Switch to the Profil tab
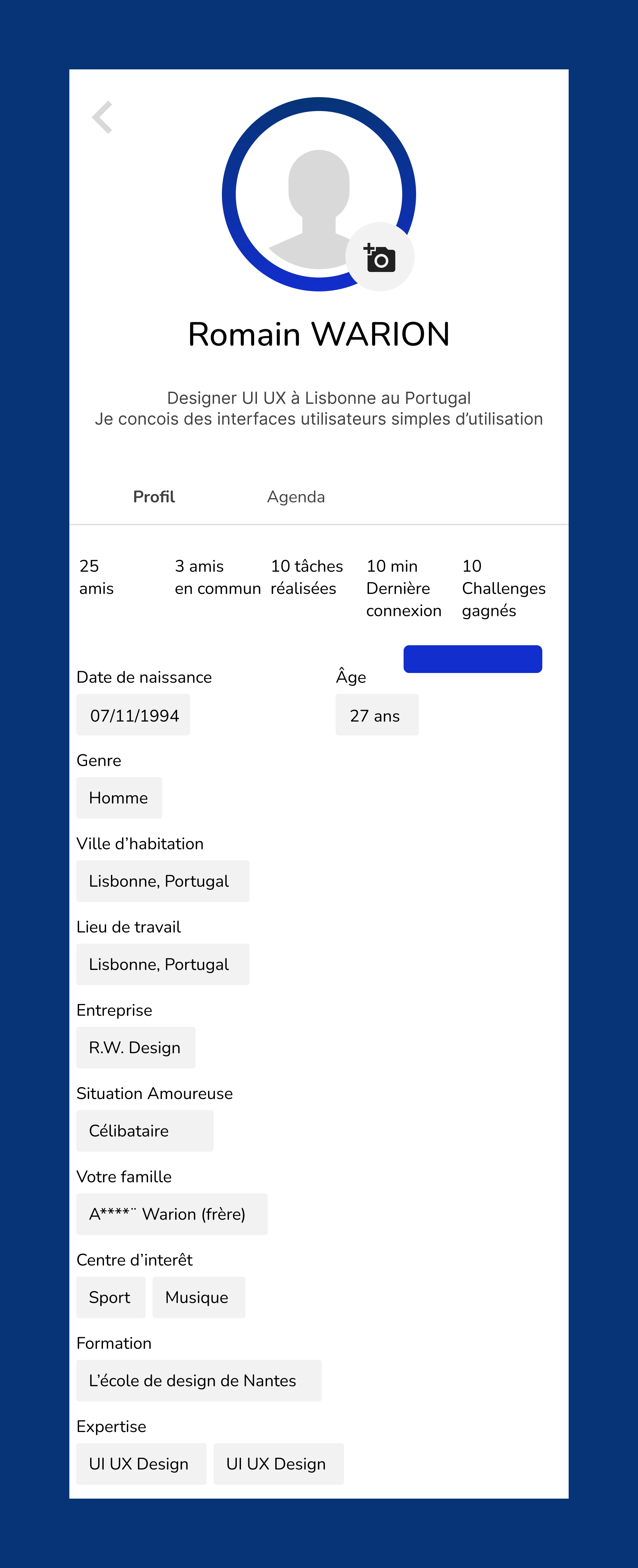Viewport: 638px width, 1568px height. tap(154, 497)
